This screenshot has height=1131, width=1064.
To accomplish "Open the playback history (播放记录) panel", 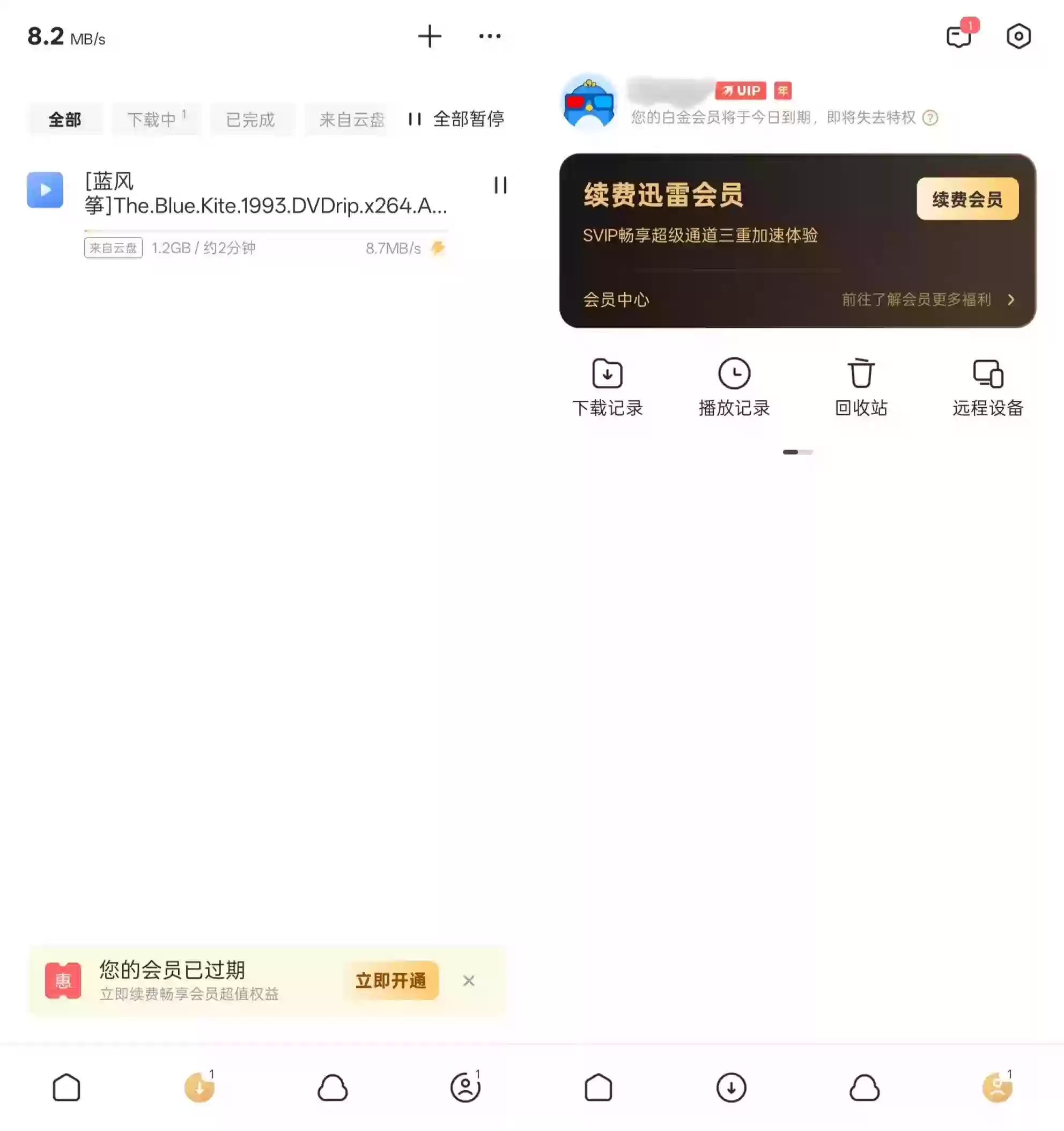I will (734, 387).
